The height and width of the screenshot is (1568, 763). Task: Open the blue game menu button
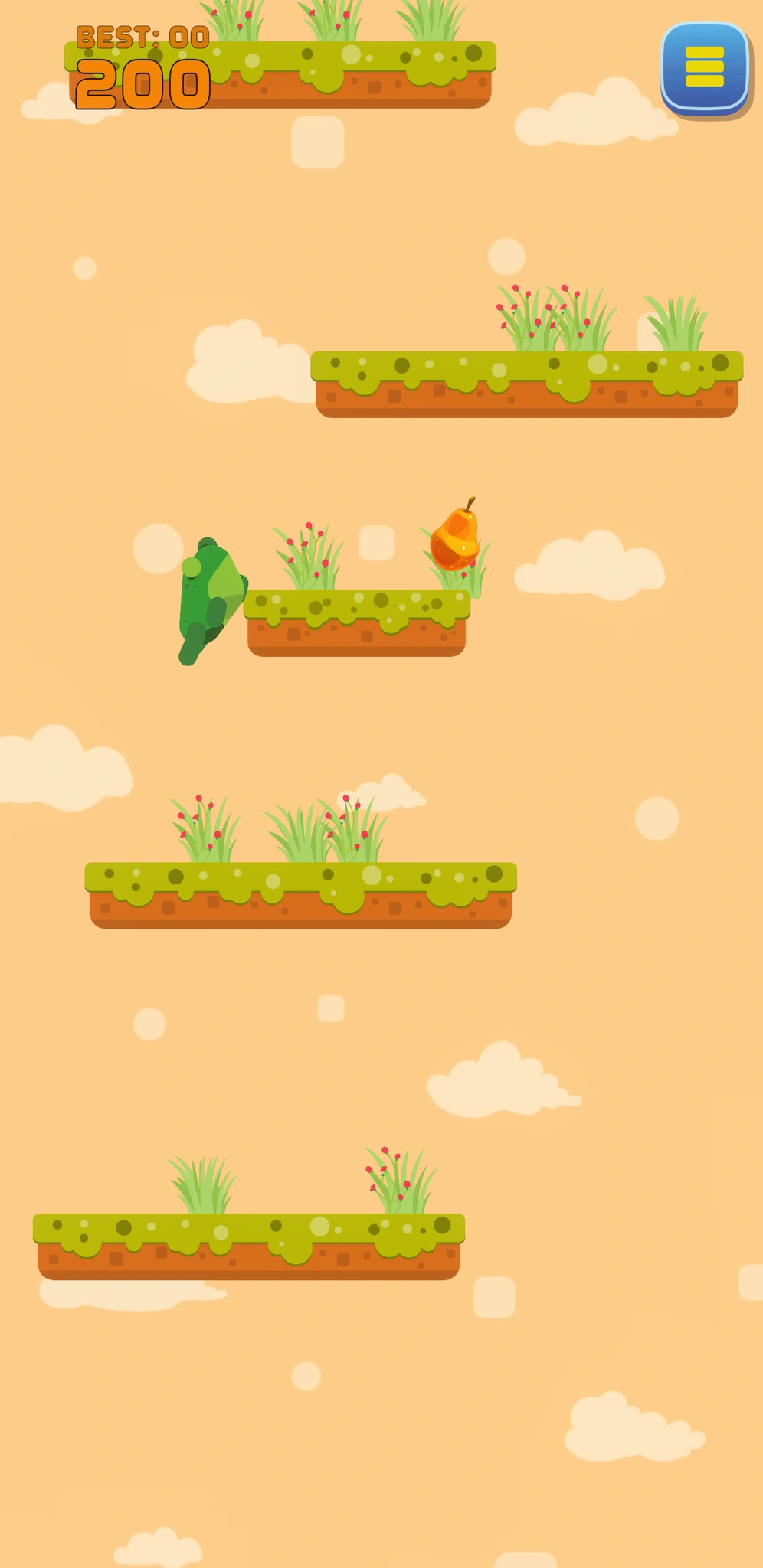(704, 67)
